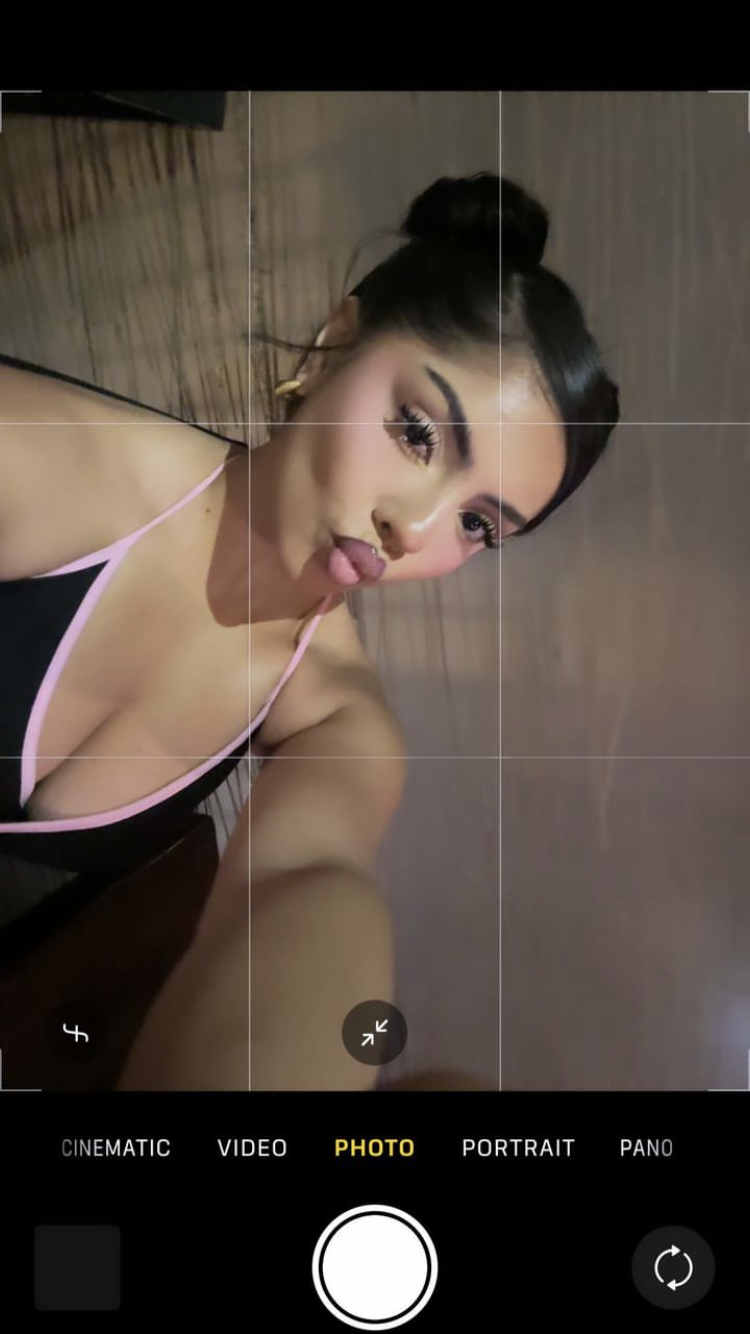The image size is (750, 1334).
Task: Open the last photo thumbnail
Action: (78, 1267)
